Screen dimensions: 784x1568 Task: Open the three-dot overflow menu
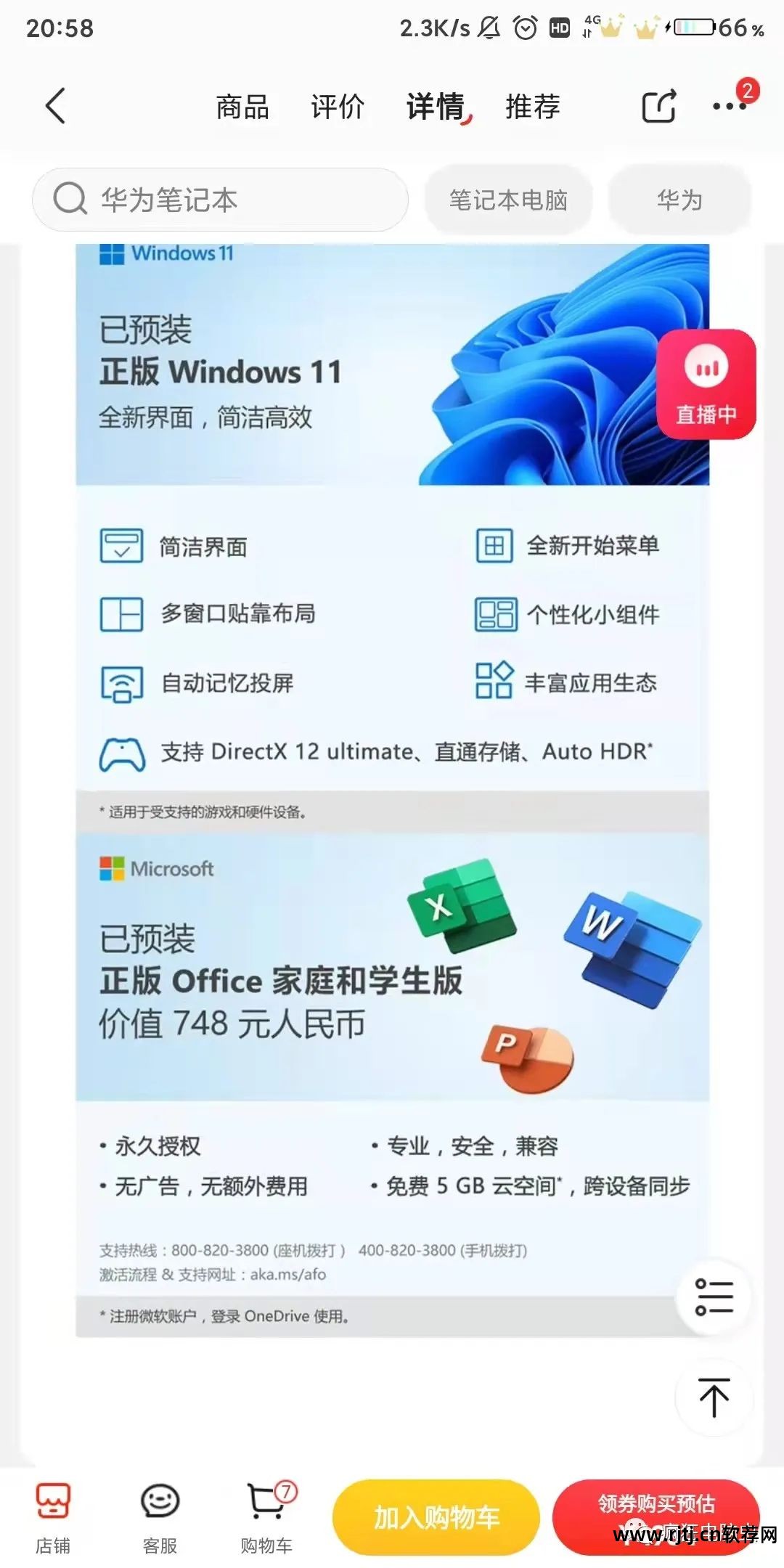(x=730, y=106)
